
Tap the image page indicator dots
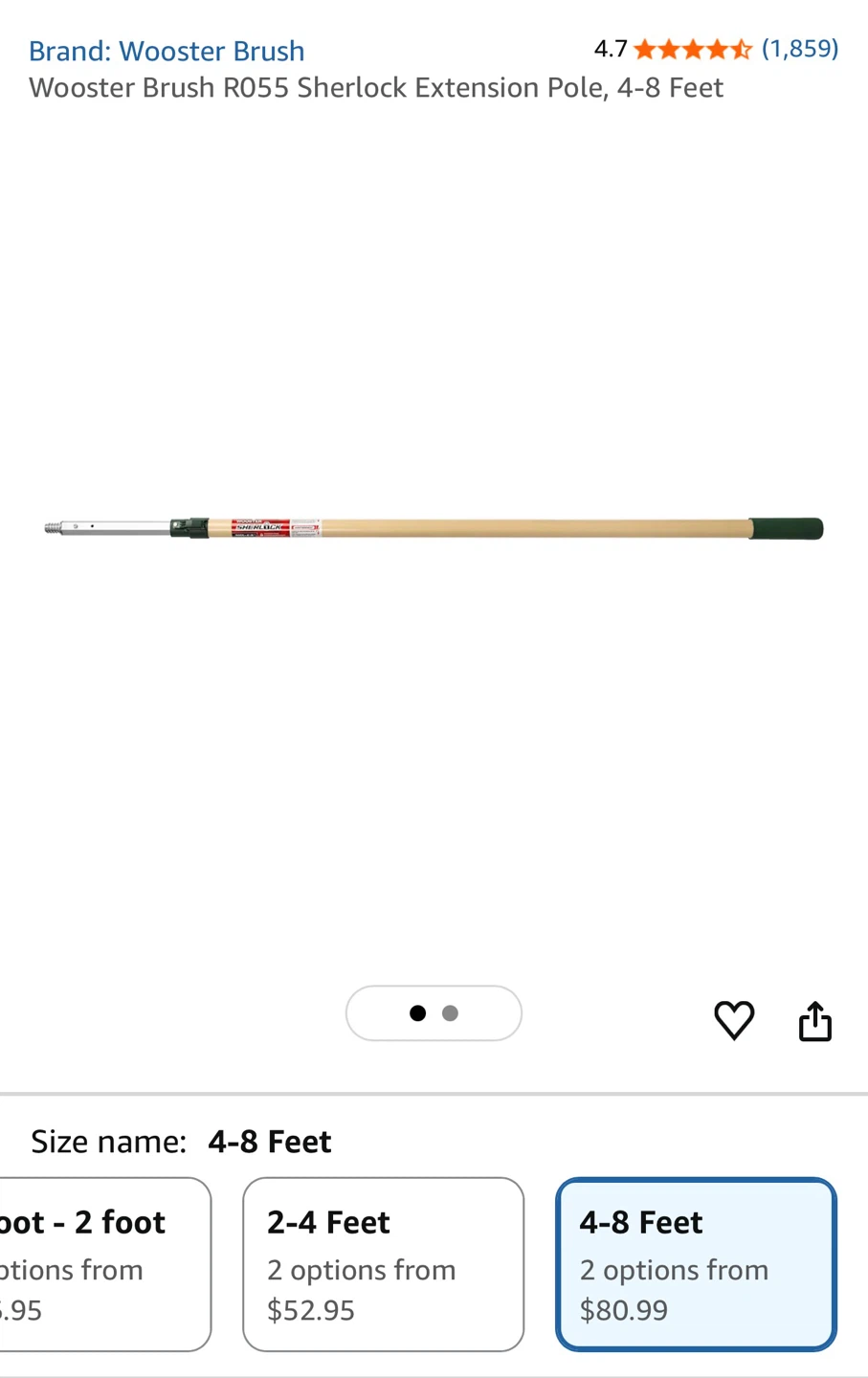(434, 1012)
